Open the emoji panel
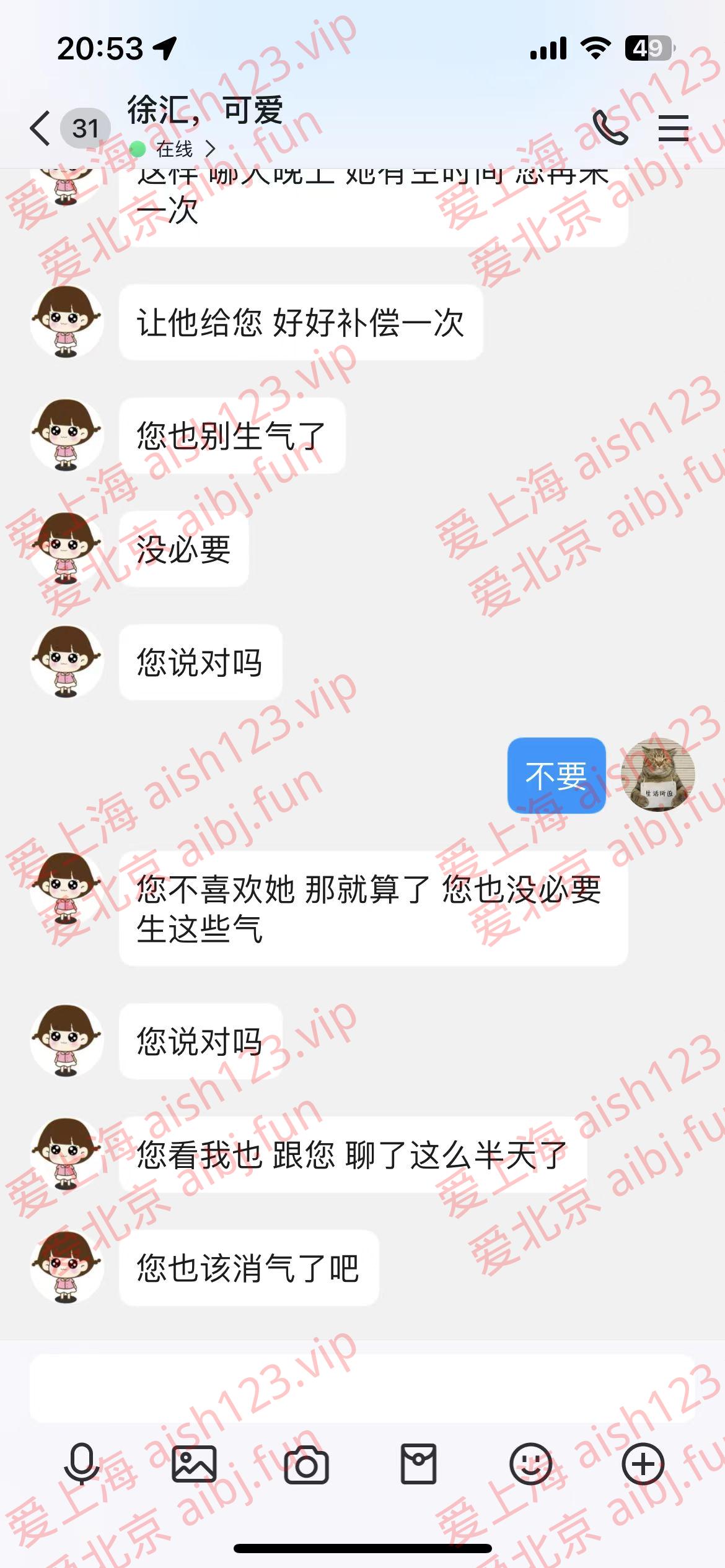Viewport: 725px width, 1568px height. pyautogui.click(x=530, y=1464)
